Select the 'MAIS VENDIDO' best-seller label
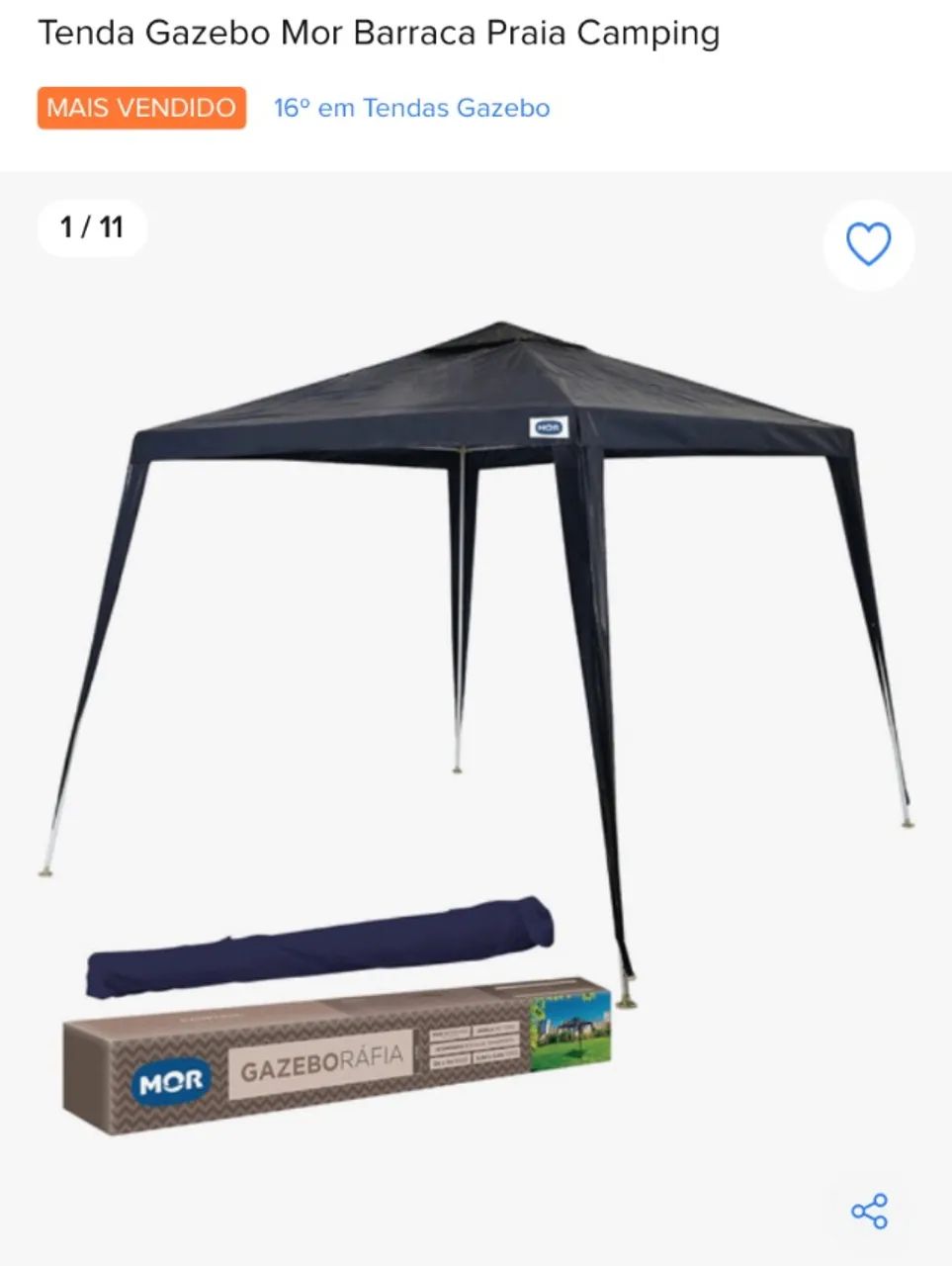 click(x=140, y=109)
